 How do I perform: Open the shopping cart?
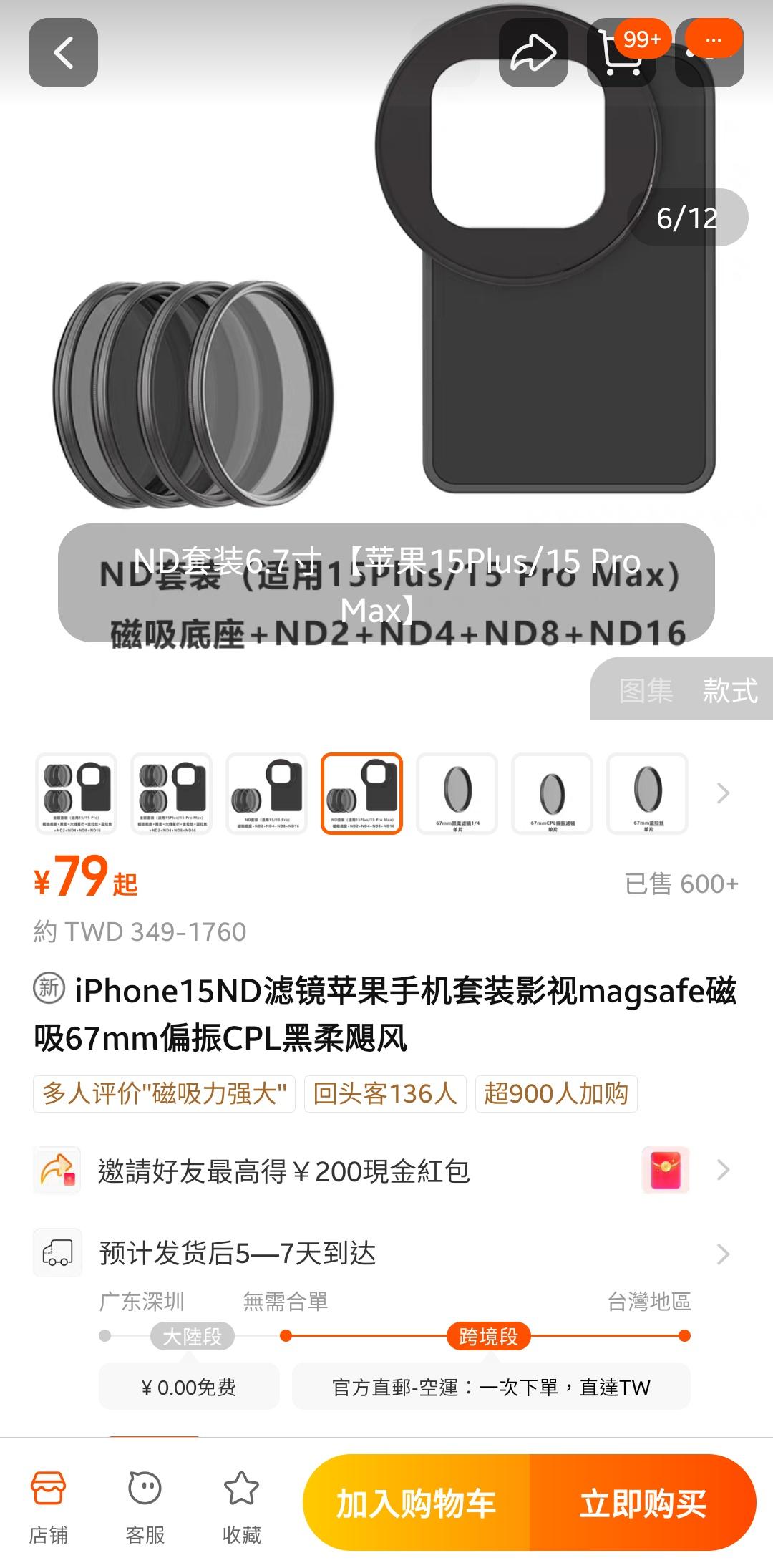621,53
